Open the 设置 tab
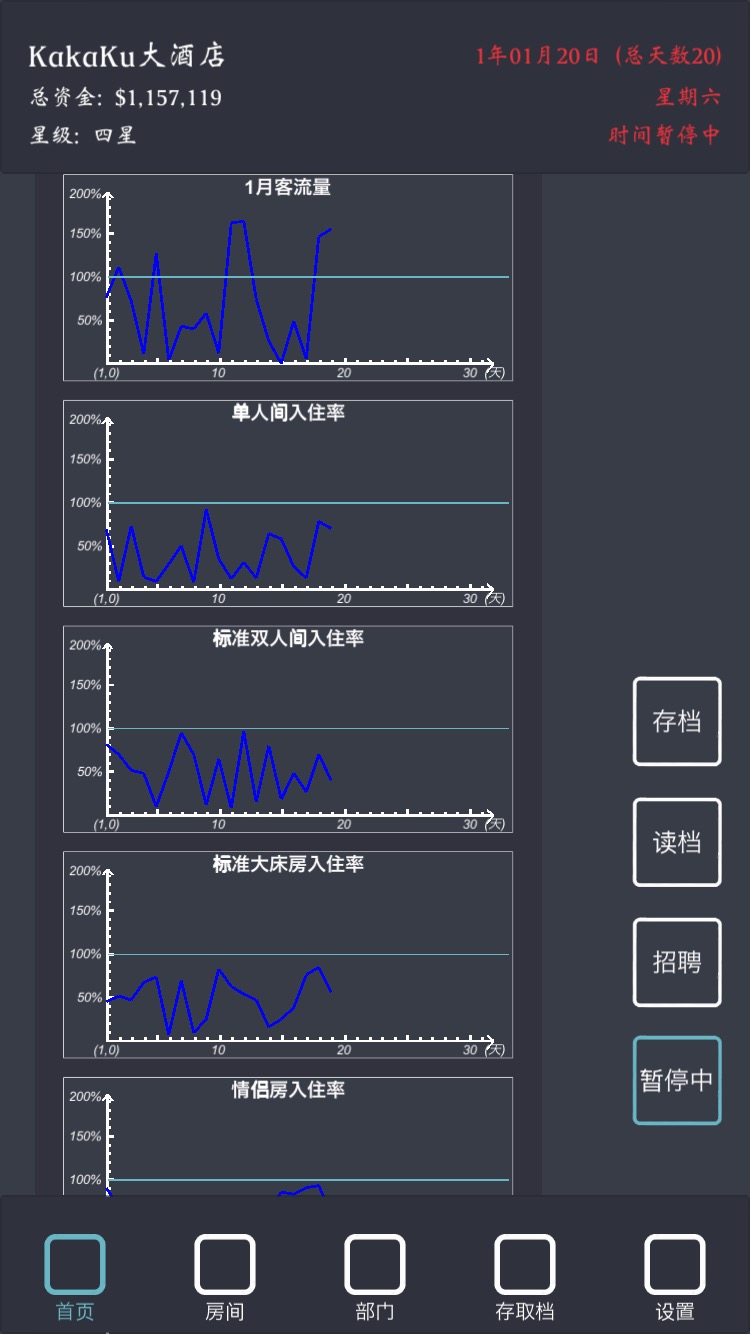 675,1278
